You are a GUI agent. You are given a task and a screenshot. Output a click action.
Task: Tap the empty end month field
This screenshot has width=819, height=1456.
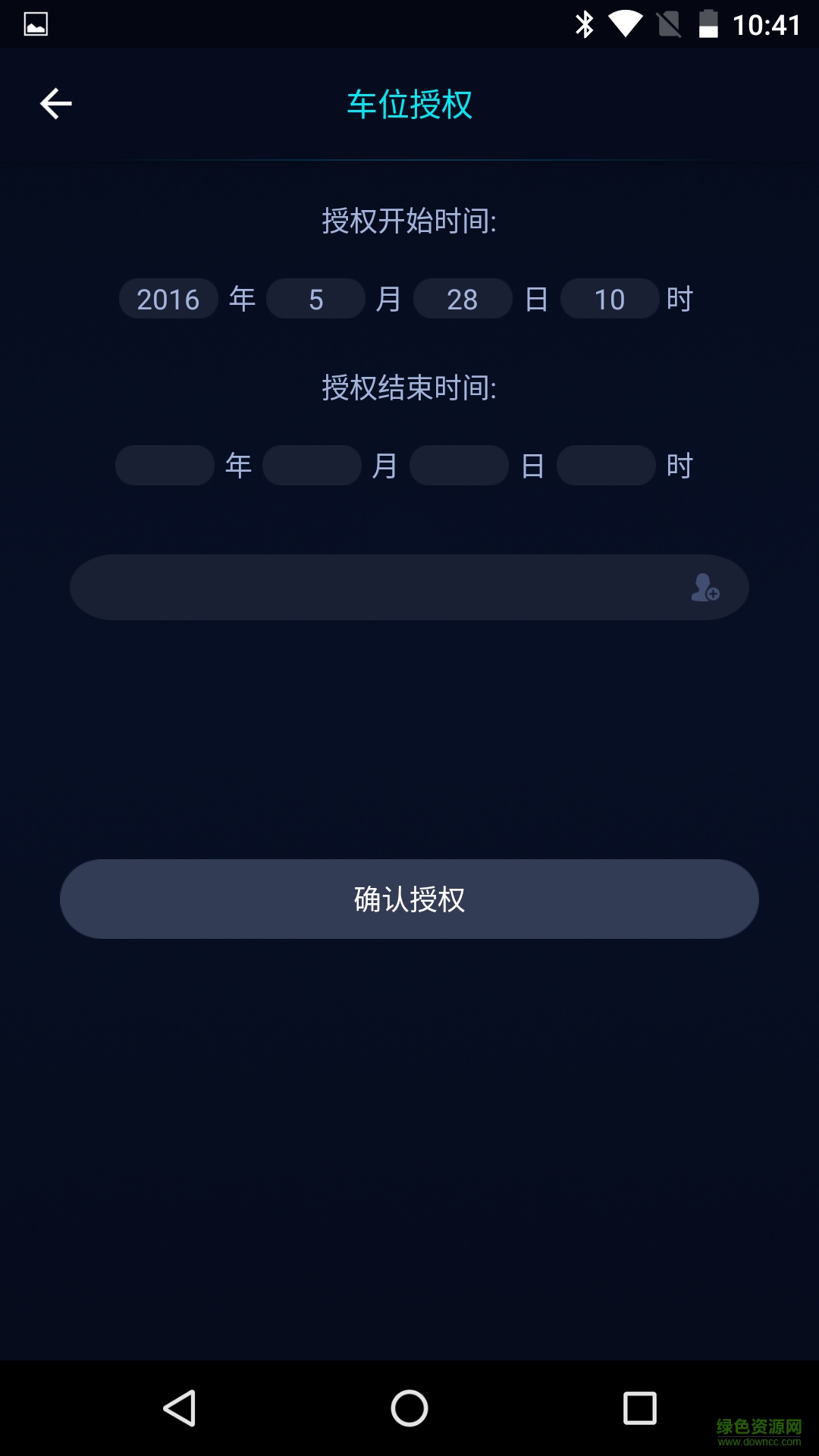[x=312, y=466]
